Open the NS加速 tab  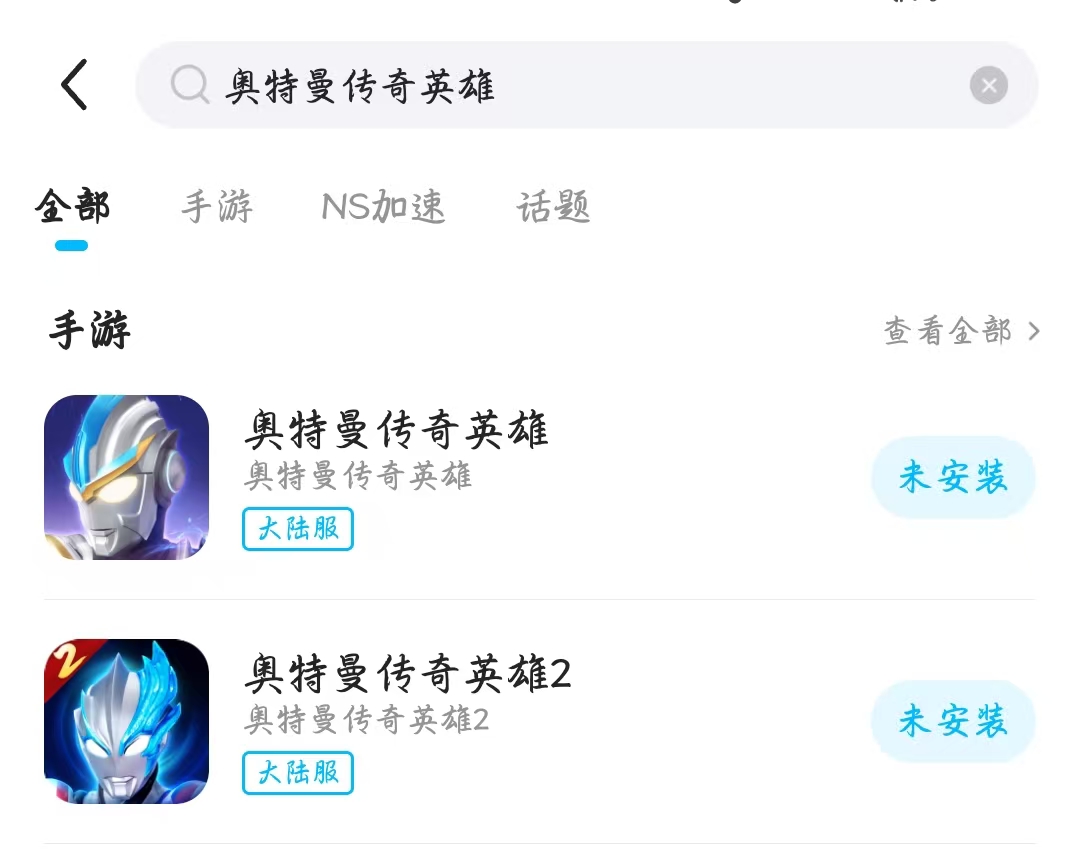pos(383,208)
